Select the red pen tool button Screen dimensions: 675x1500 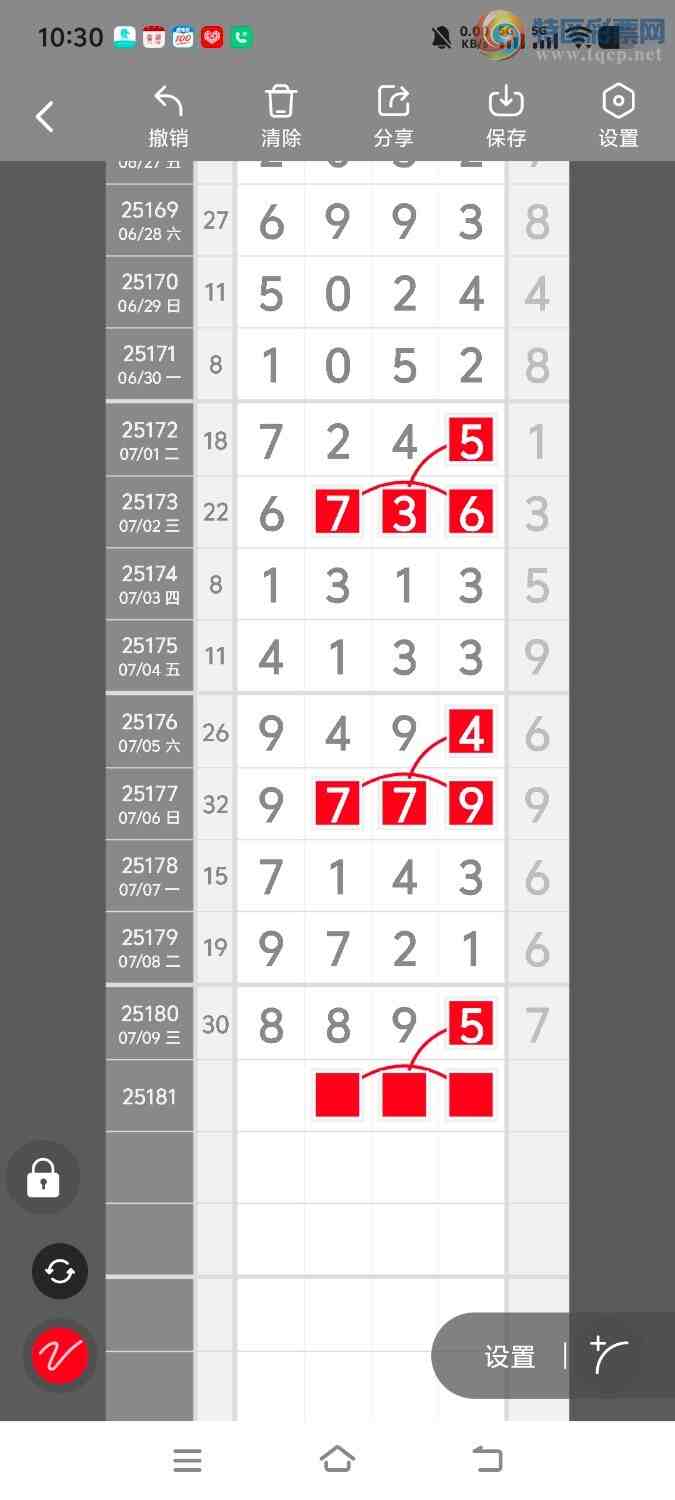pos(60,1356)
